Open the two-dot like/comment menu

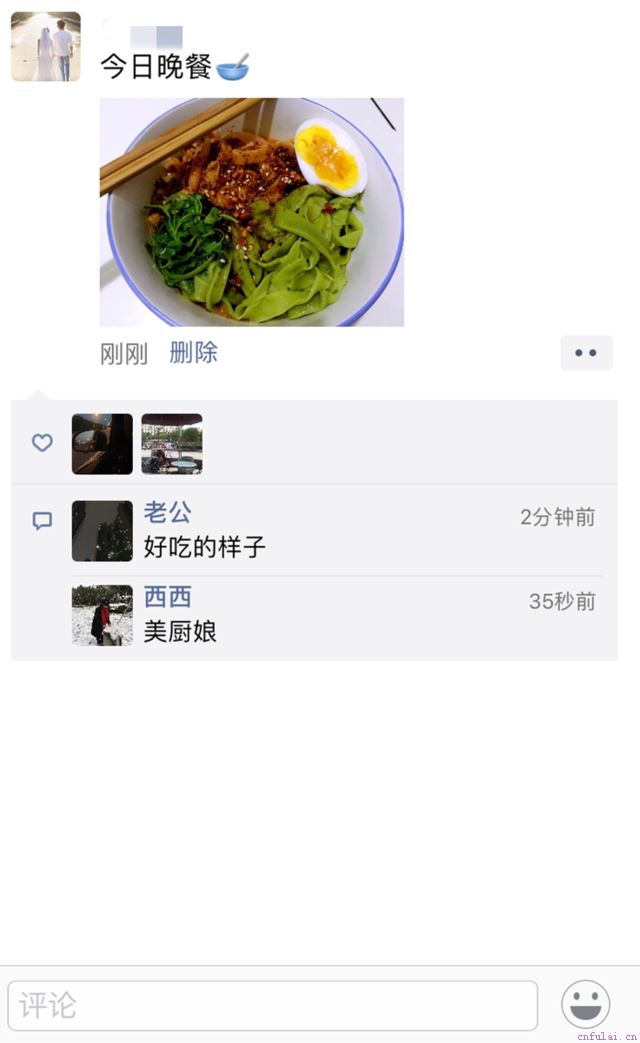[x=586, y=353]
